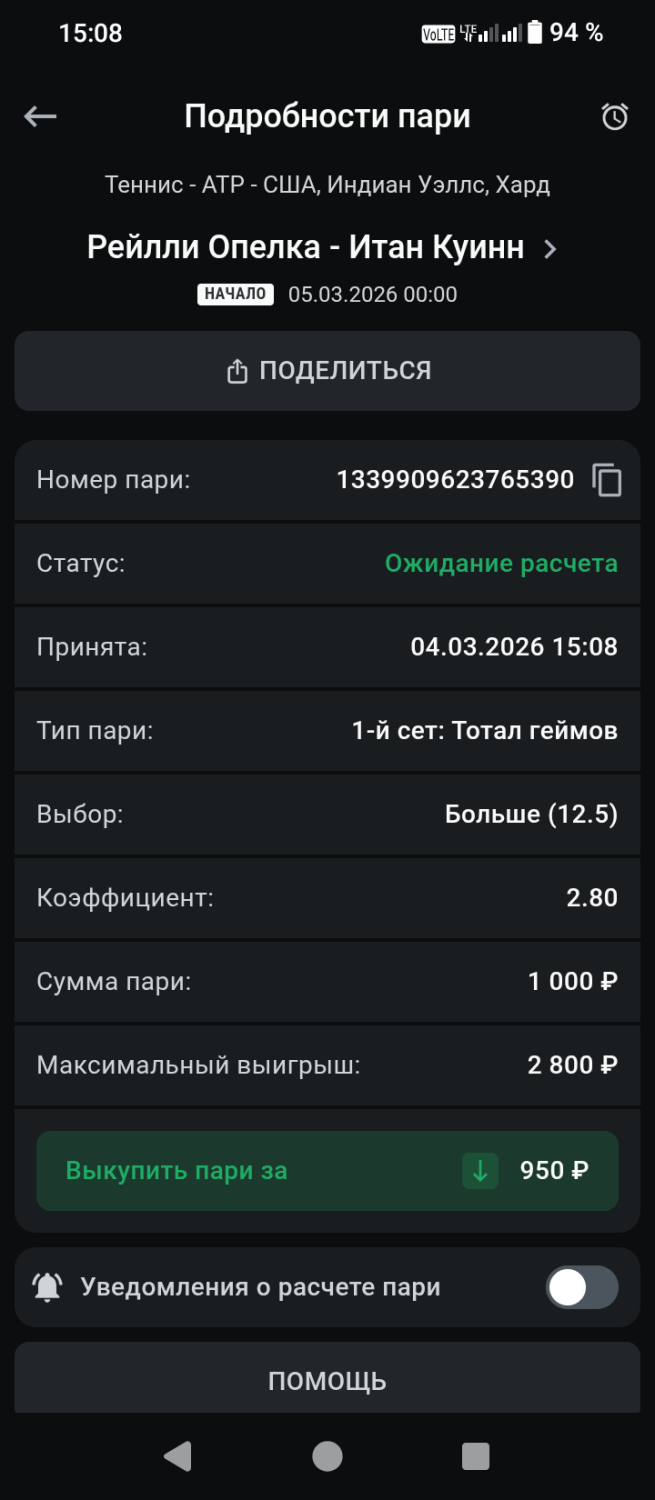Open recent apps from navigation bar
This screenshot has height=1500, width=655.
[476, 1456]
